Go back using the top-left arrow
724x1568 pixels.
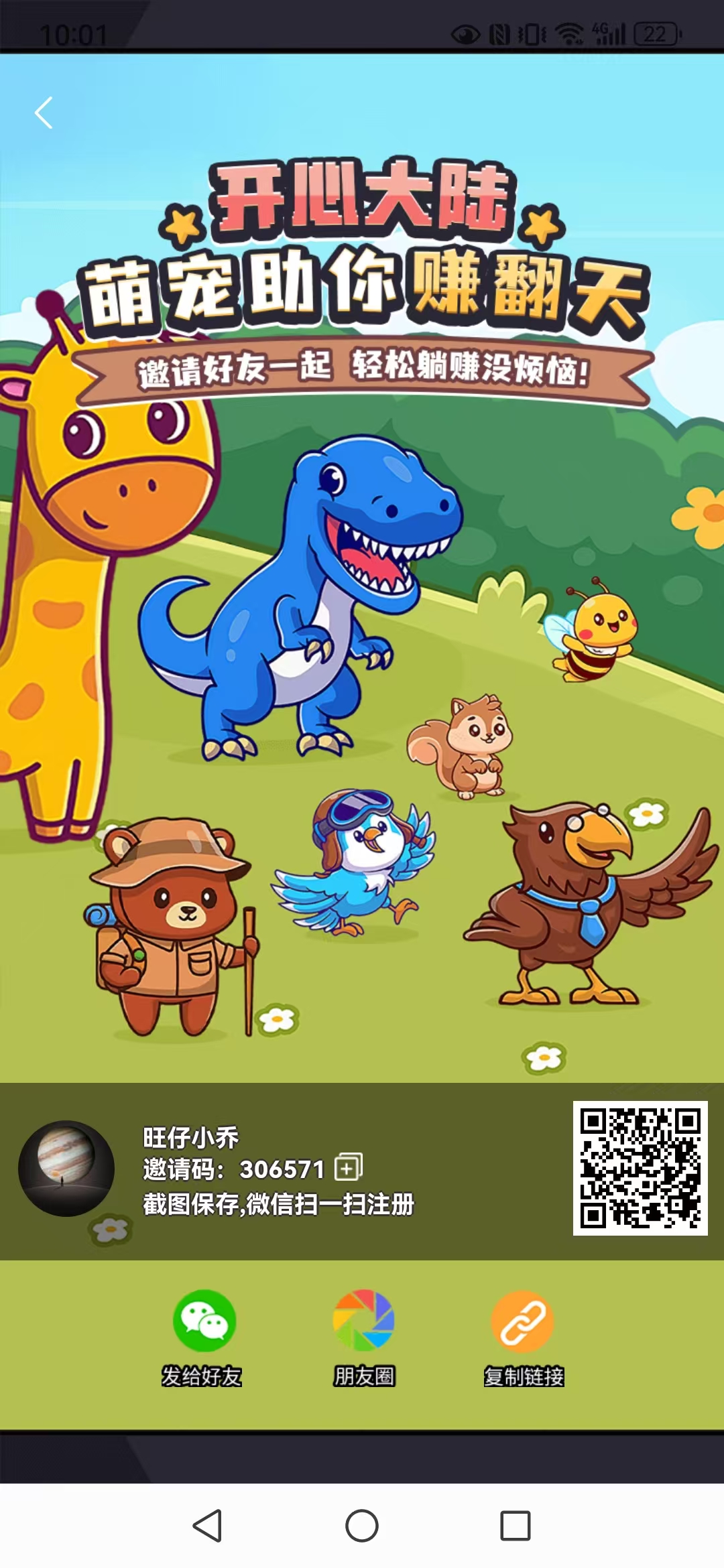pyautogui.click(x=44, y=113)
